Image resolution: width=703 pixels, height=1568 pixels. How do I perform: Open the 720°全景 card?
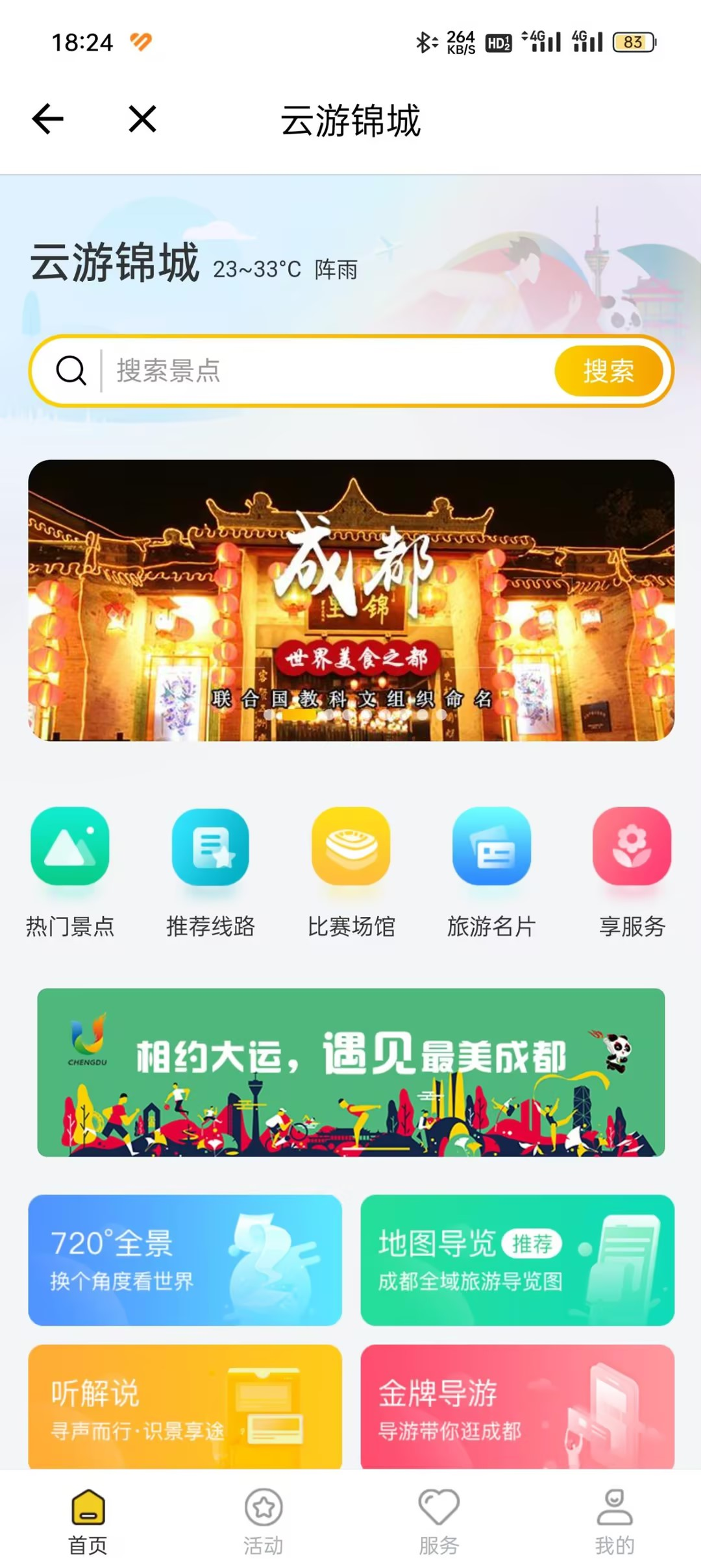pyautogui.click(x=185, y=1260)
